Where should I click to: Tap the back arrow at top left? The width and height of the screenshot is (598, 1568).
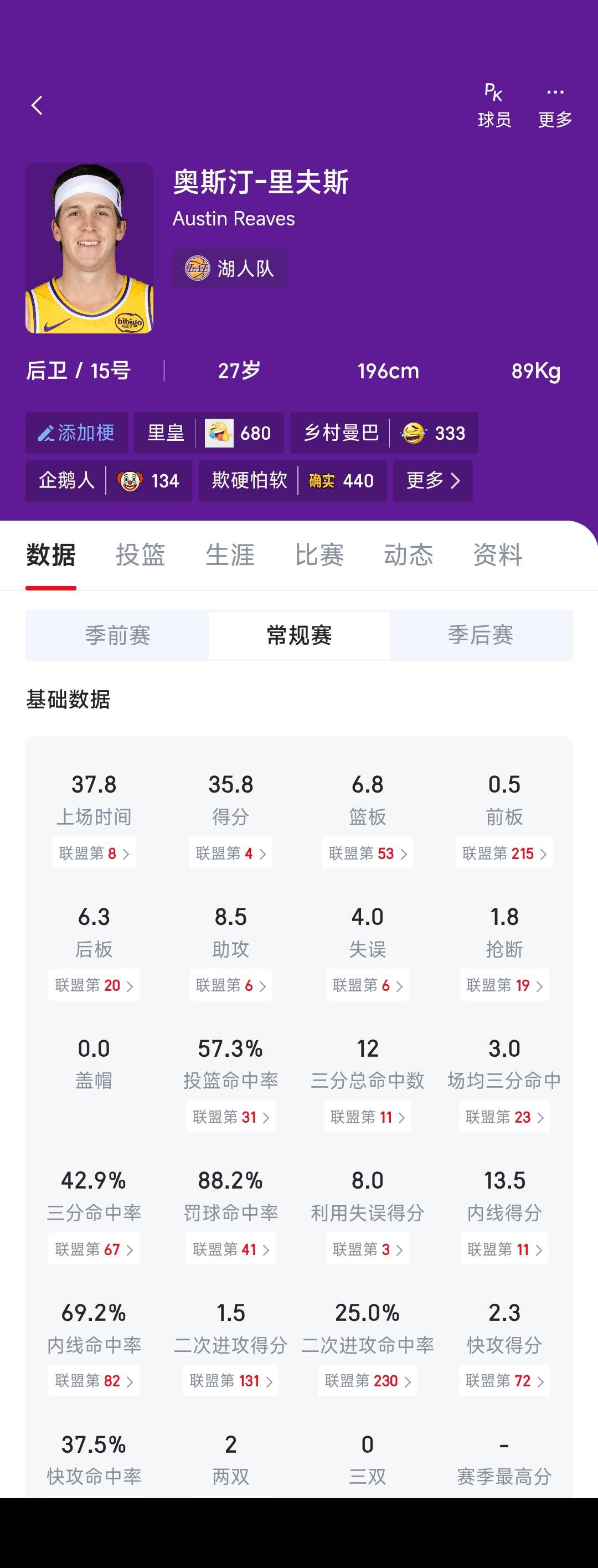[38, 104]
